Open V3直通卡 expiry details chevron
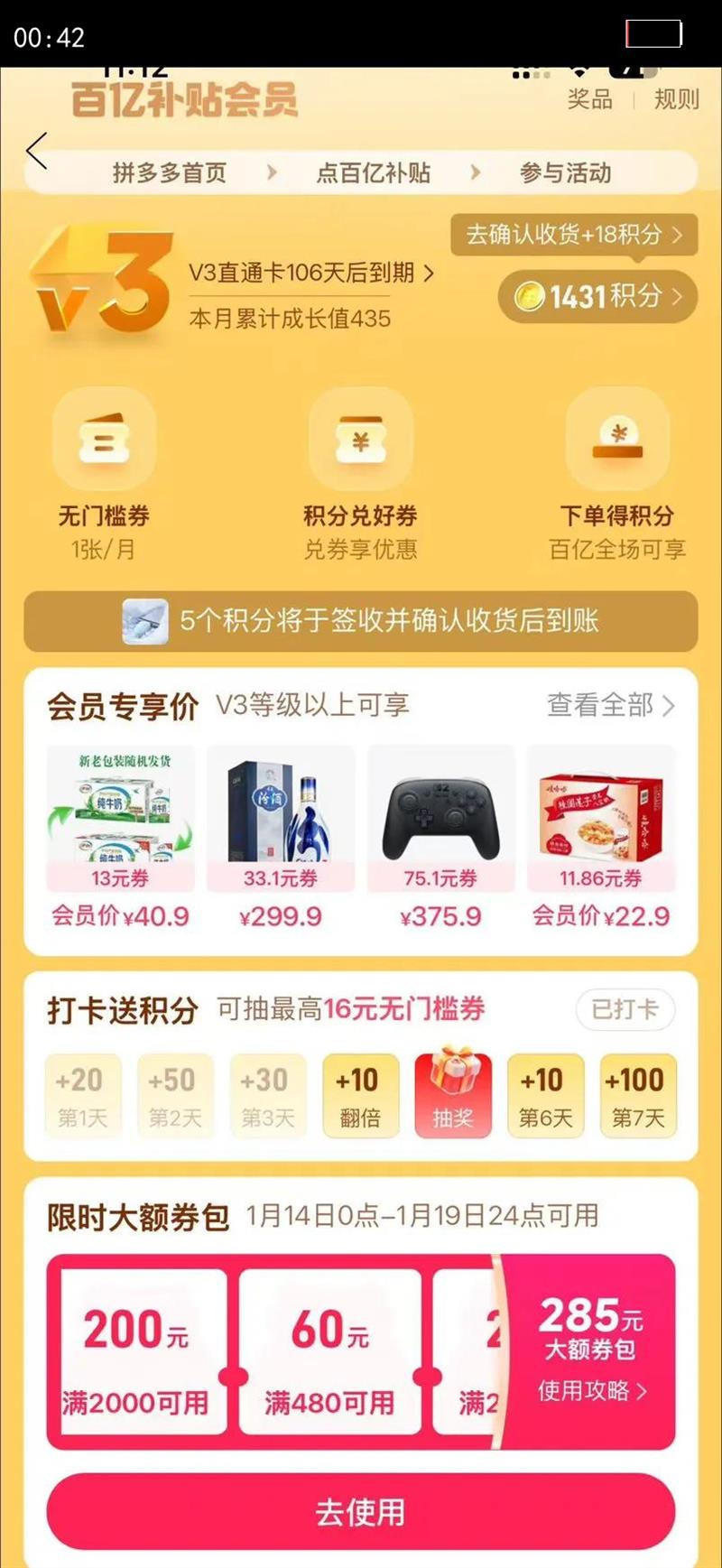The width and height of the screenshot is (722, 1568). click(x=430, y=274)
